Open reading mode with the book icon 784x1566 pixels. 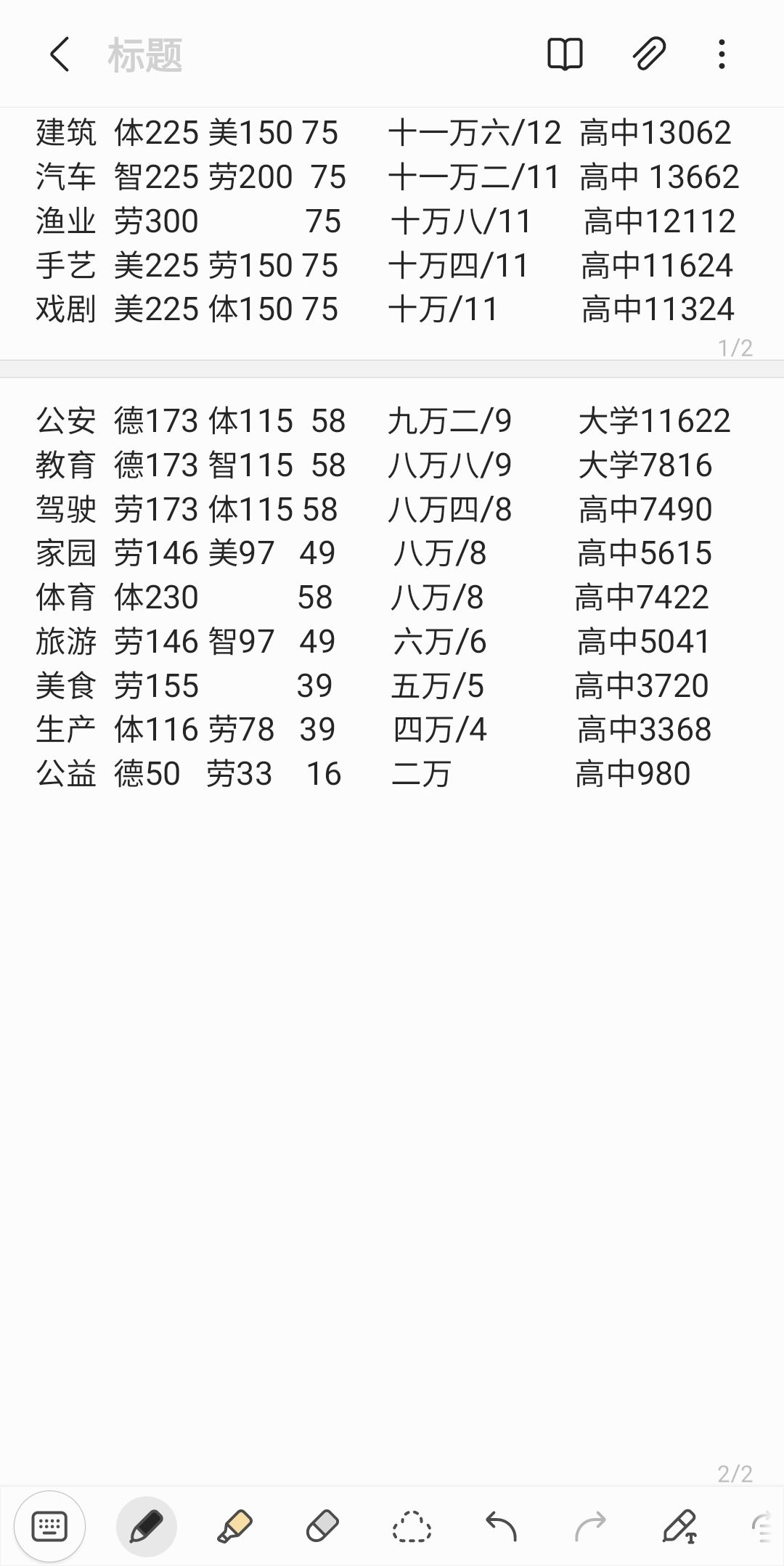coord(565,54)
